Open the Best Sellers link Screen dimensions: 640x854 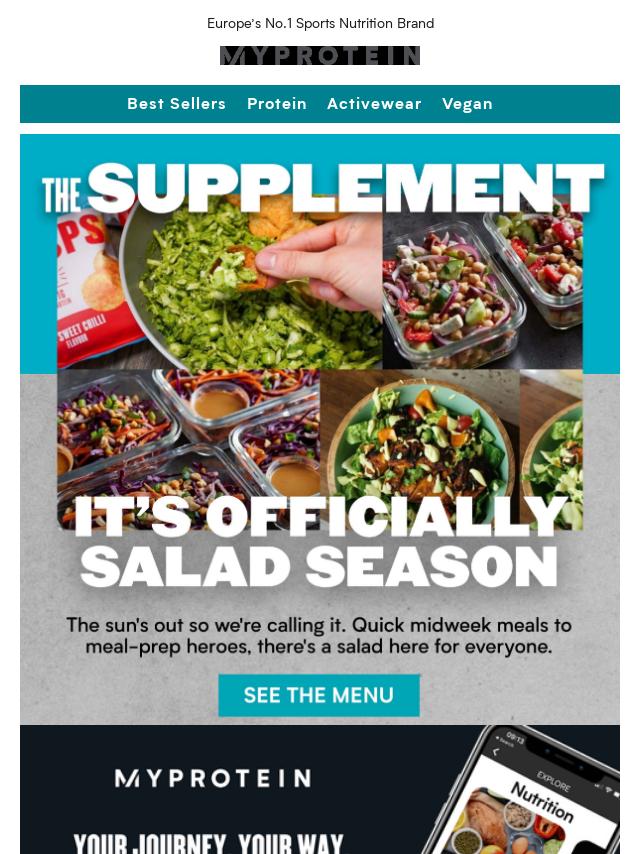(176, 104)
